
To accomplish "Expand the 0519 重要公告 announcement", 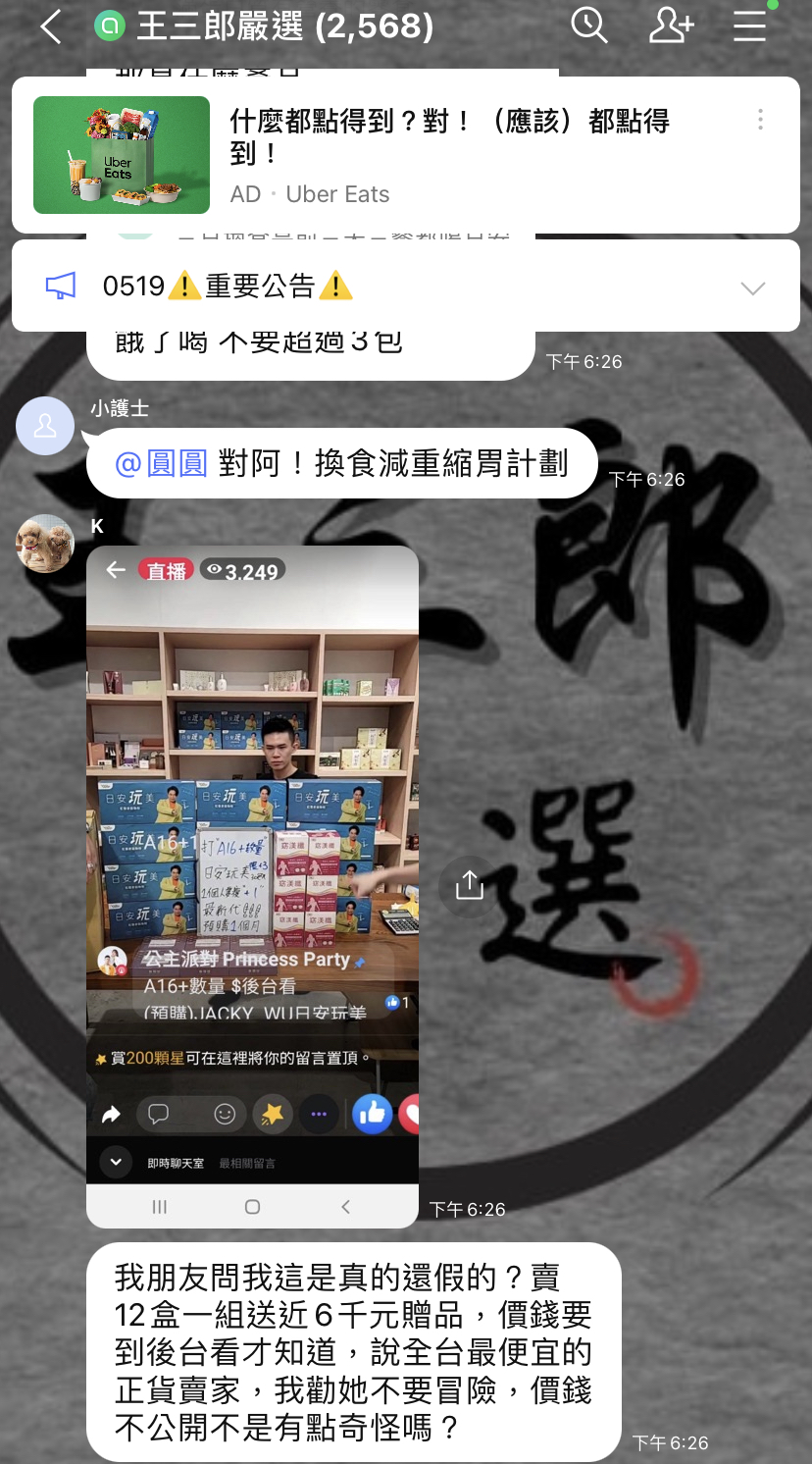I will coord(752,288).
